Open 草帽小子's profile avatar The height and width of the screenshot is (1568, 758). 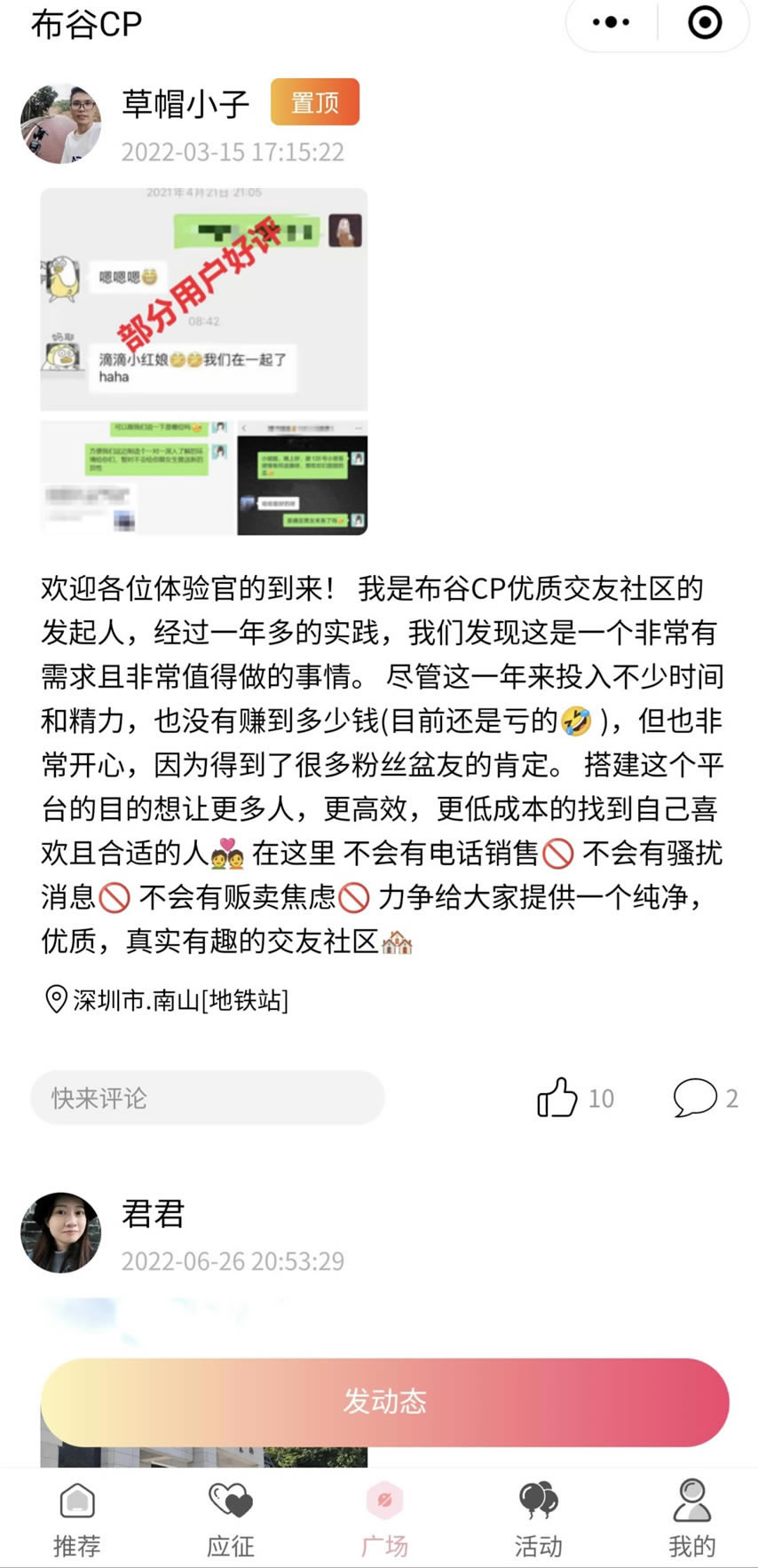61,124
